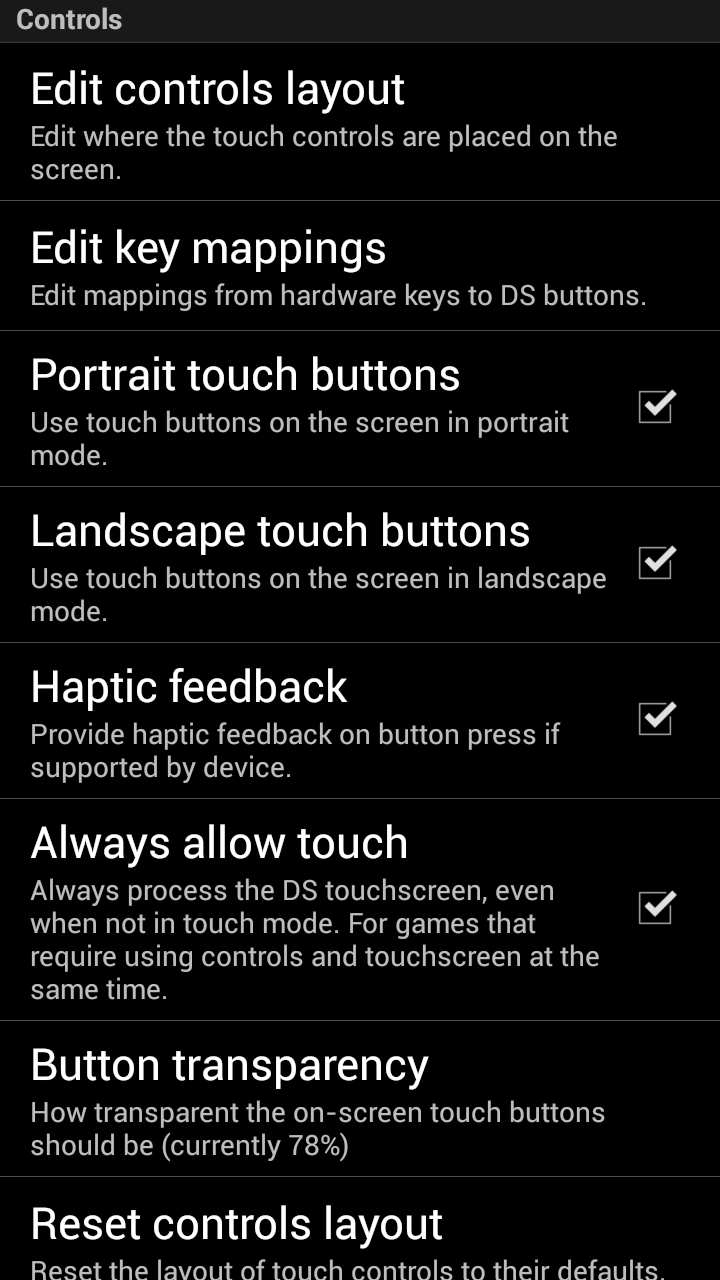This screenshot has height=1280, width=720.
Task: Open Button transparency setting
Action: click(360, 1099)
